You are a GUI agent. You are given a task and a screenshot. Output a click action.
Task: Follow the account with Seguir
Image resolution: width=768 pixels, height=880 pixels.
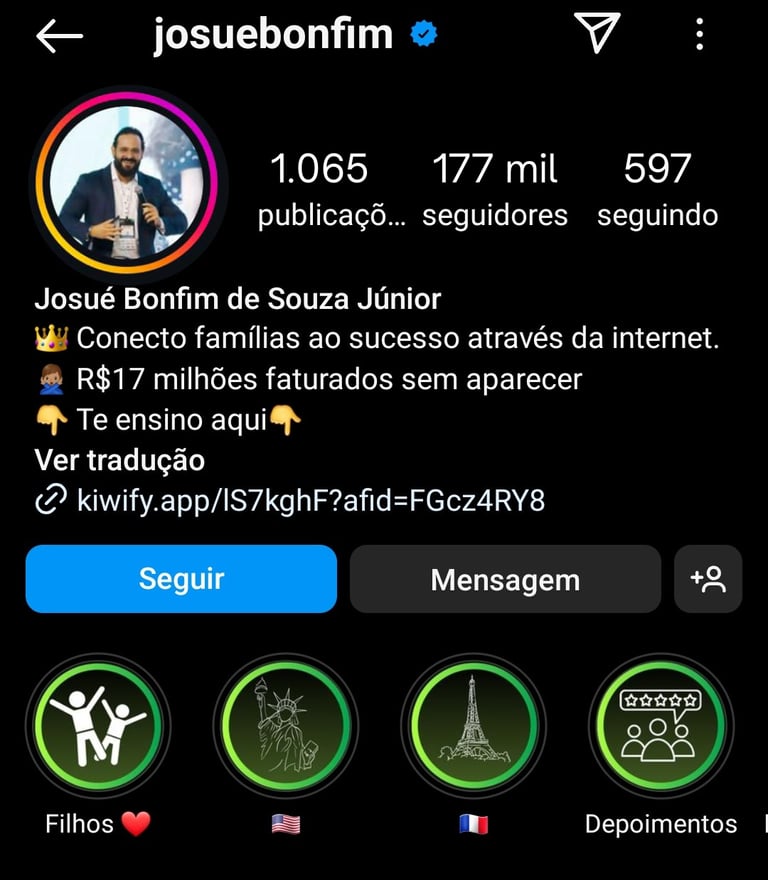(x=181, y=578)
